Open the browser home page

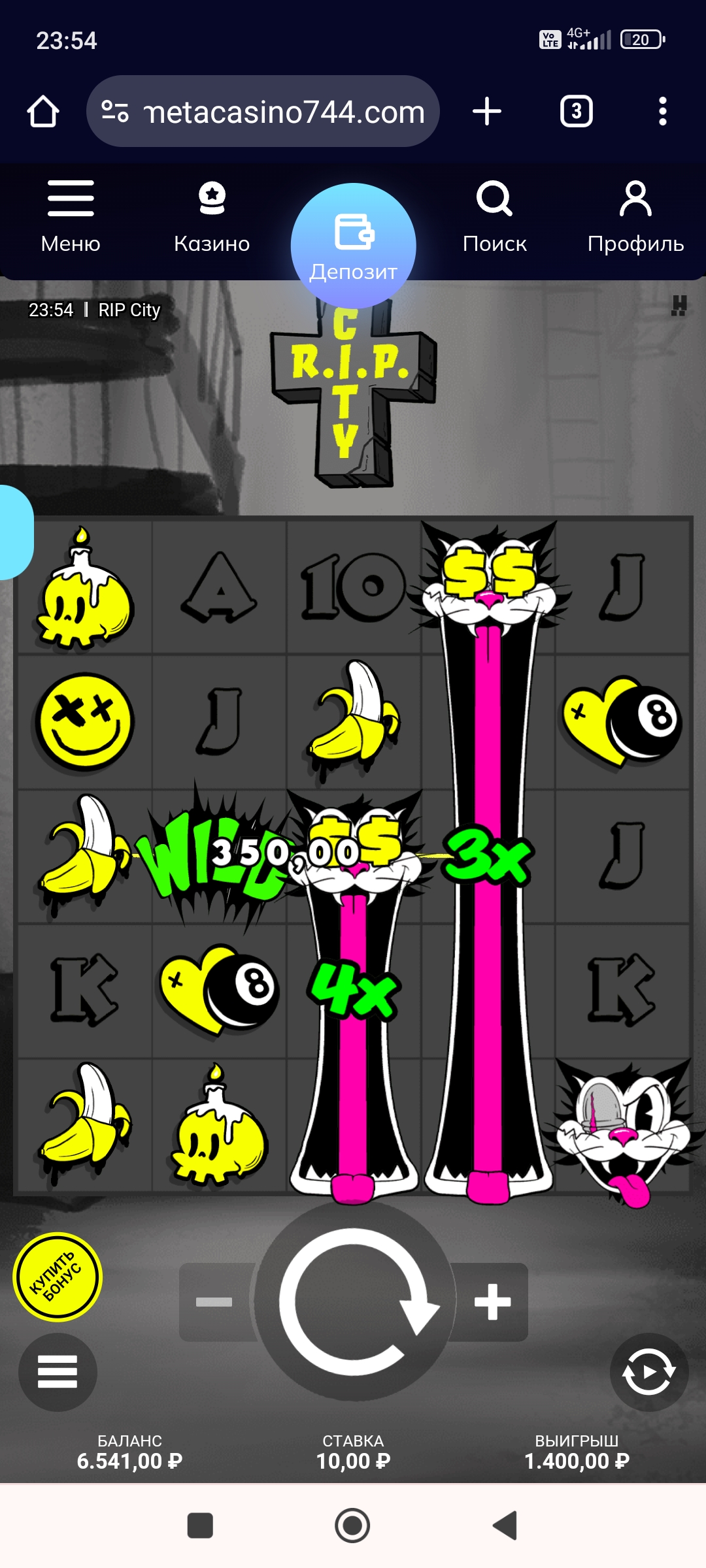[x=43, y=112]
